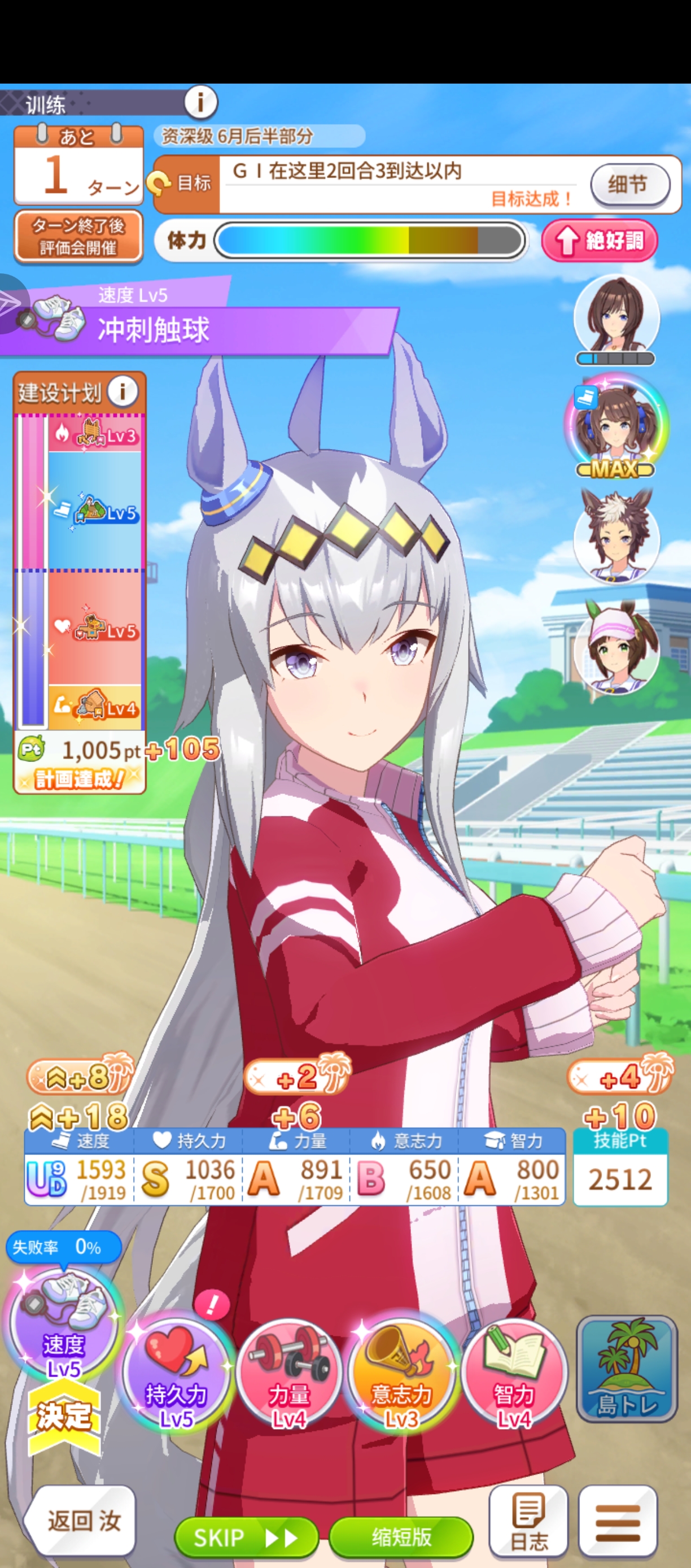Screen dimensions: 691x1568
Task: Select the 持久力 Lv5 training
Action: [x=176, y=1374]
